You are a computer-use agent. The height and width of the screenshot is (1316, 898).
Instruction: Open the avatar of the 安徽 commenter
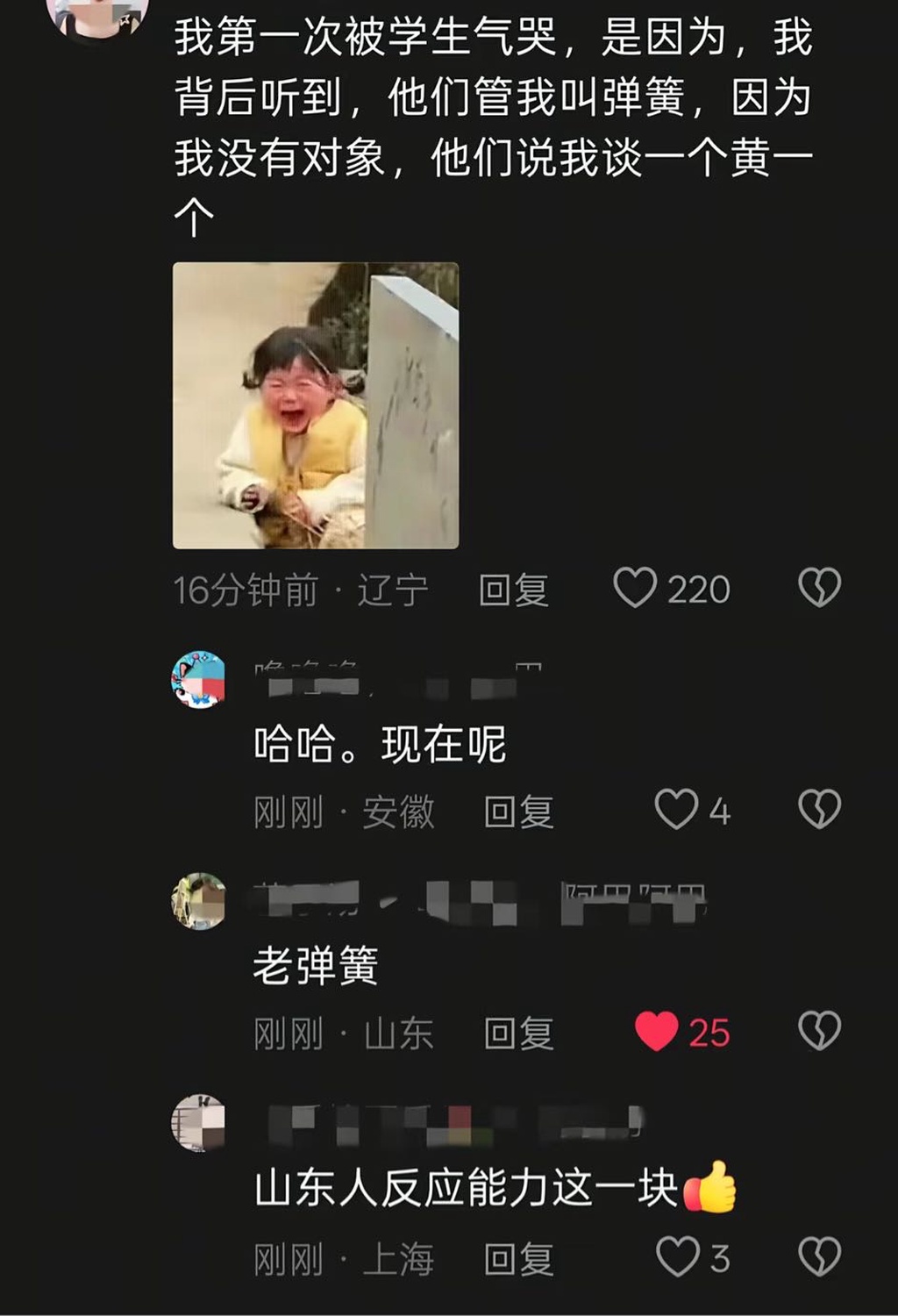[198, 680]
